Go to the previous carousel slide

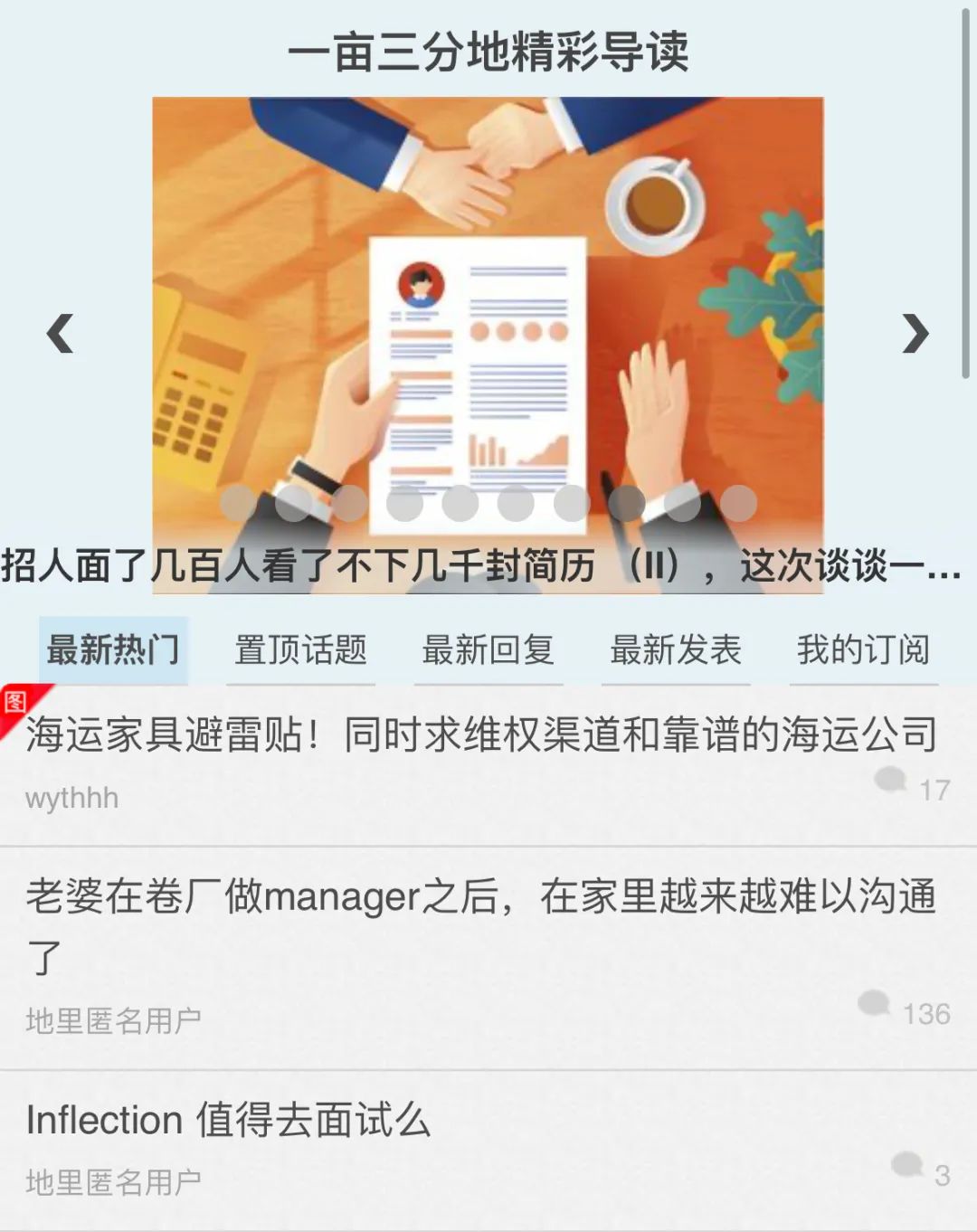(60, 334)
